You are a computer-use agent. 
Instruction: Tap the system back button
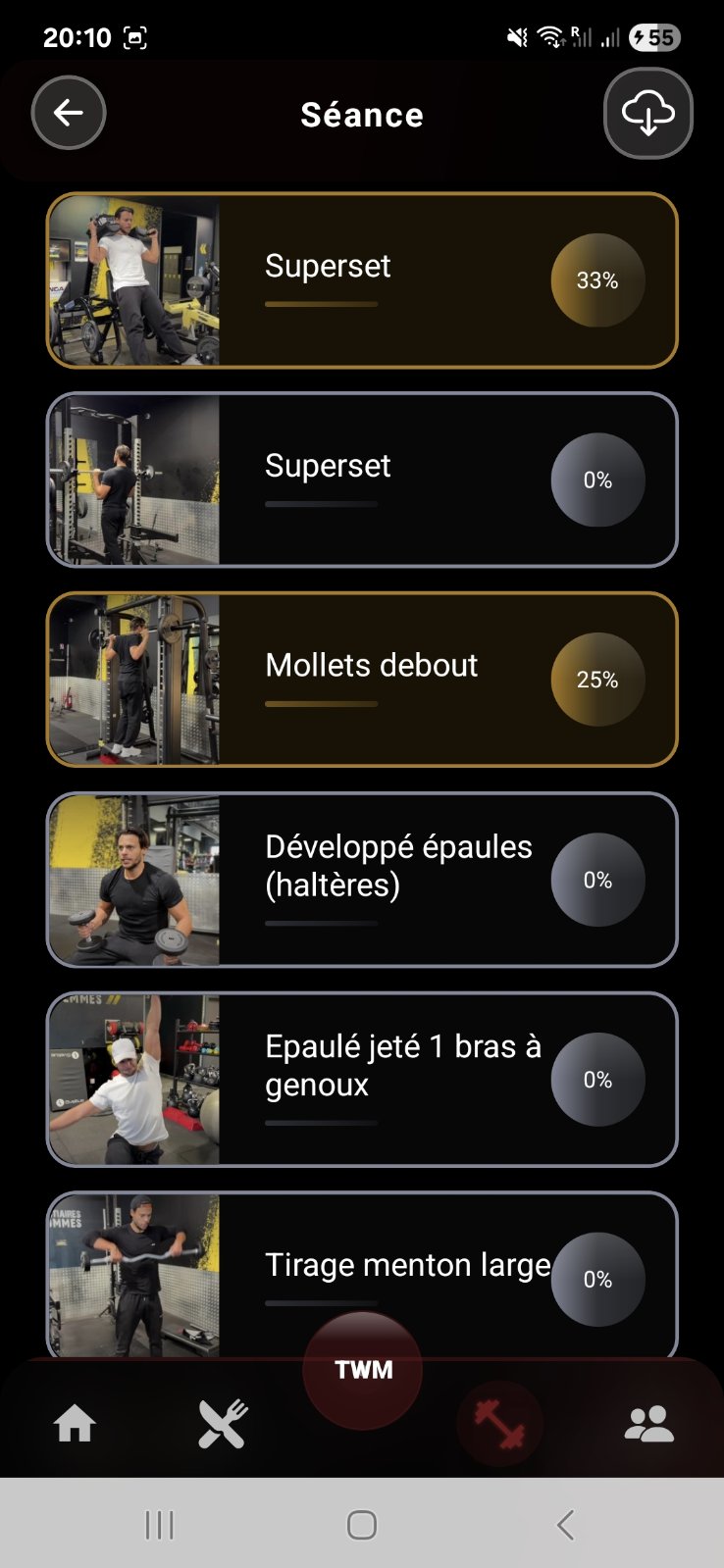click(564, 1525)
